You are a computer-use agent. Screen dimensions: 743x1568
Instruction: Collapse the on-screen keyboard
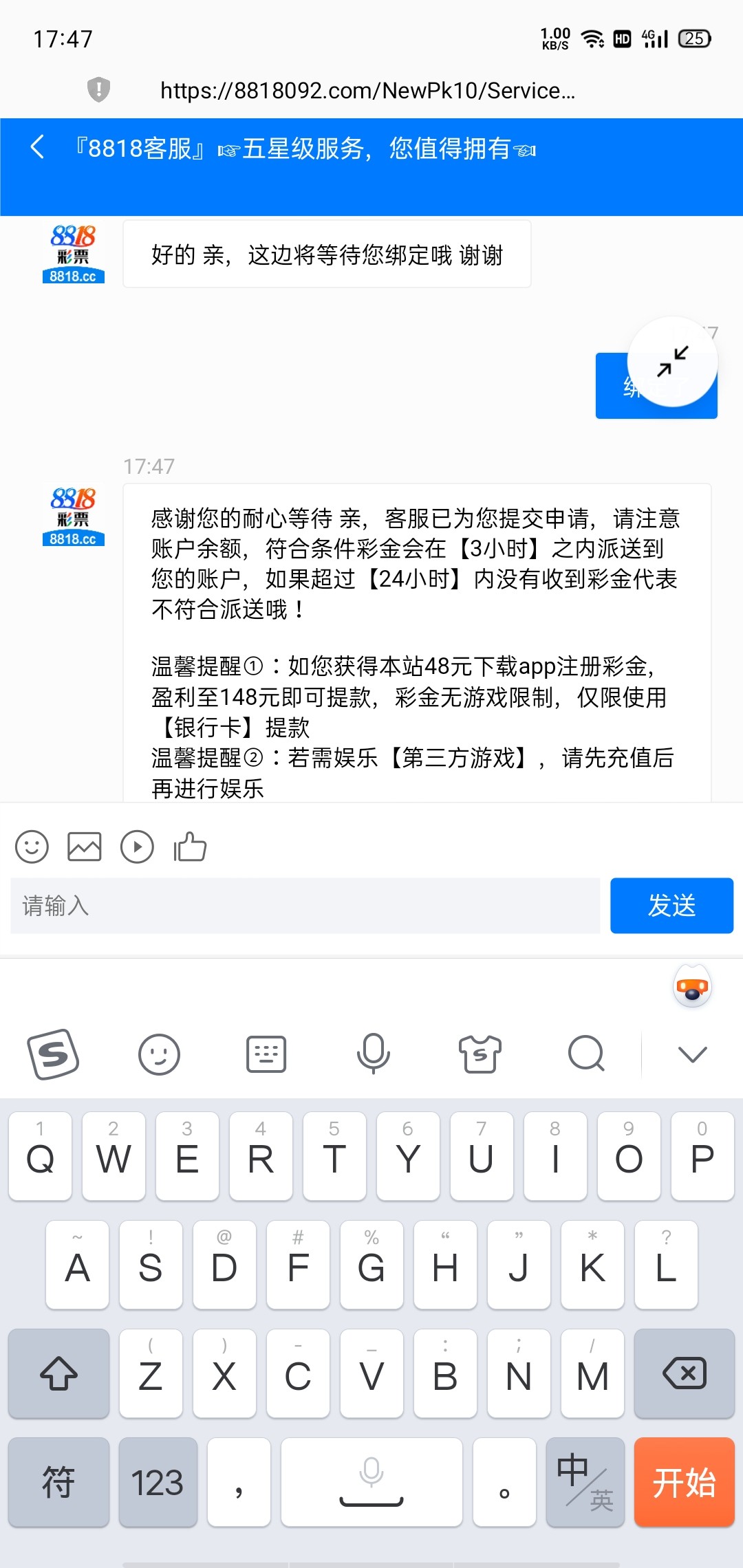[692, 1054]
